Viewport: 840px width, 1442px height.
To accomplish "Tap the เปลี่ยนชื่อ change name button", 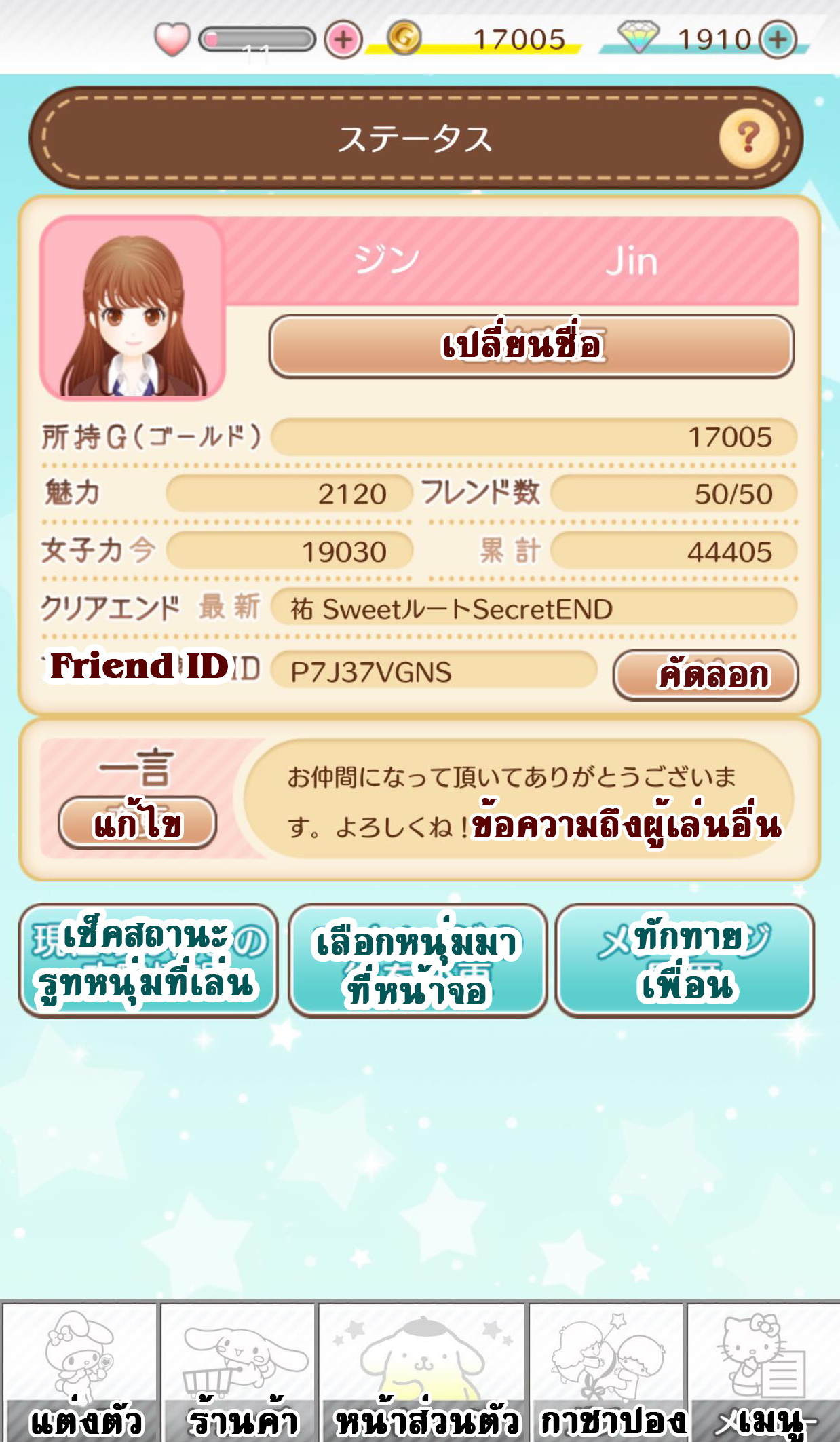I will click(531, 346).
